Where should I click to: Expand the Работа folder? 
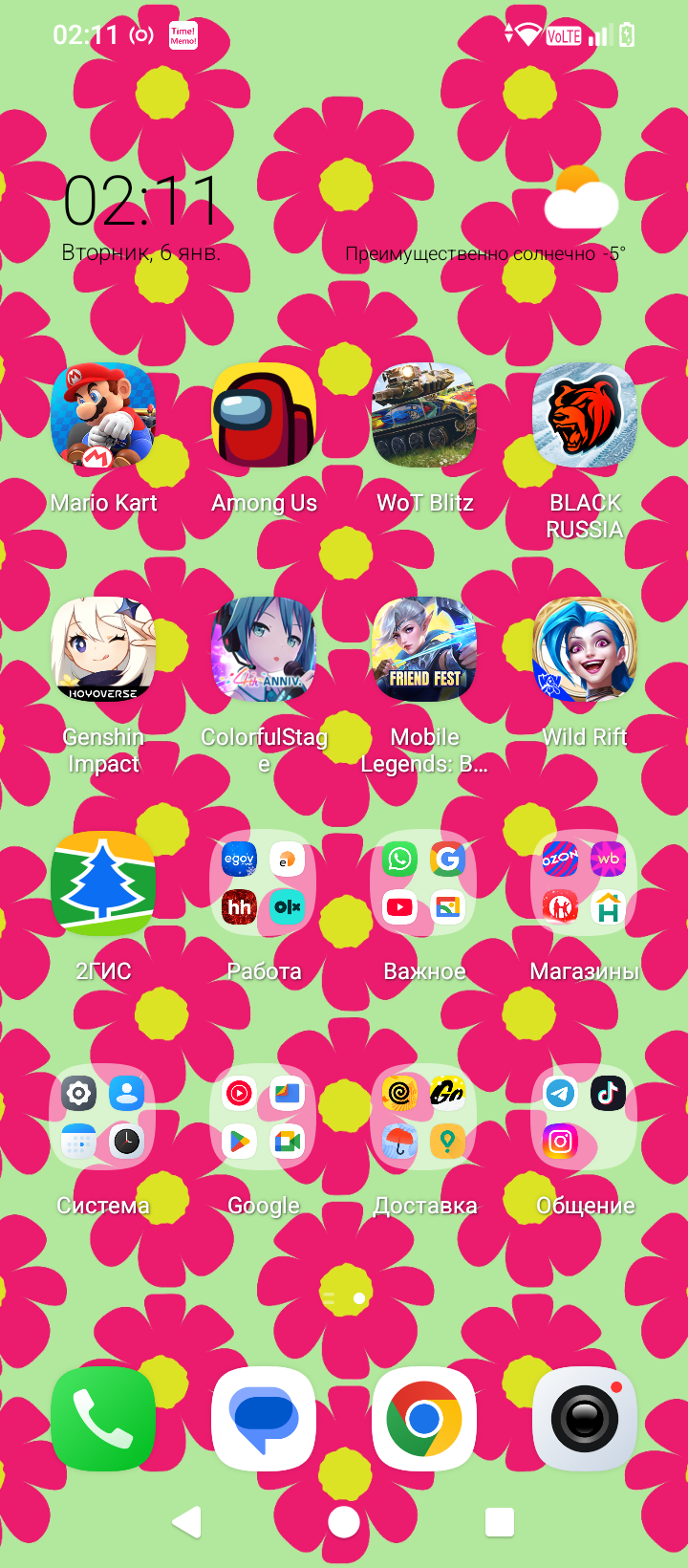point(264,883)
